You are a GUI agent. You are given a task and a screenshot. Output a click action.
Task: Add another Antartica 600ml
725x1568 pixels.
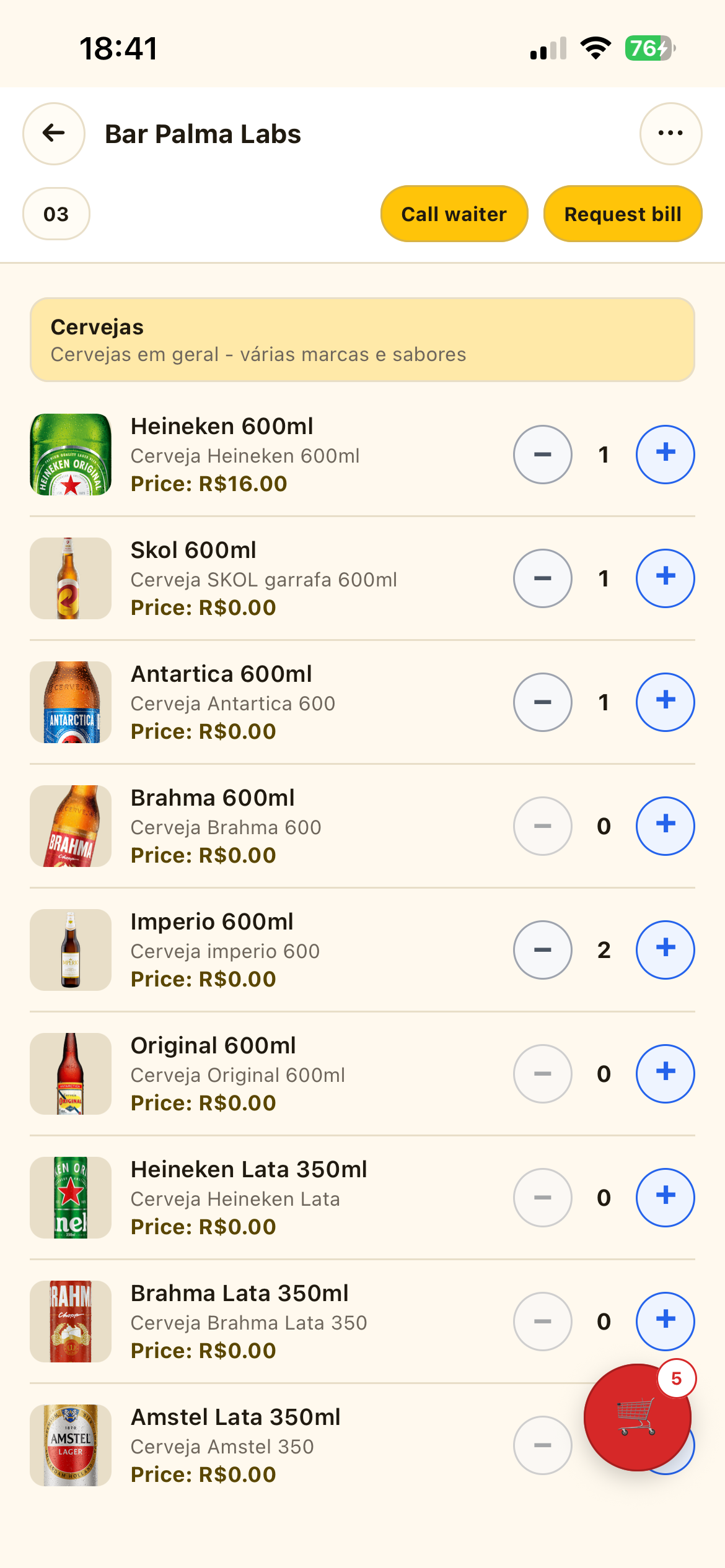[665, 702]
